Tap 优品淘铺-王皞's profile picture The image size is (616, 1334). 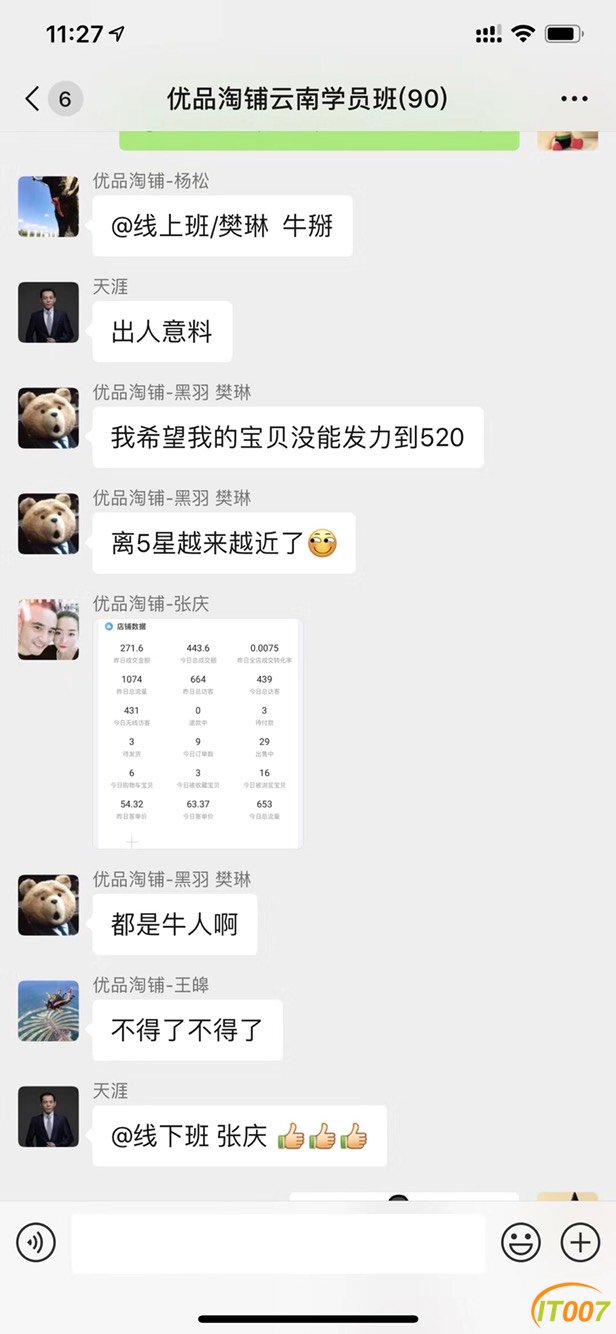point(48,1011)
